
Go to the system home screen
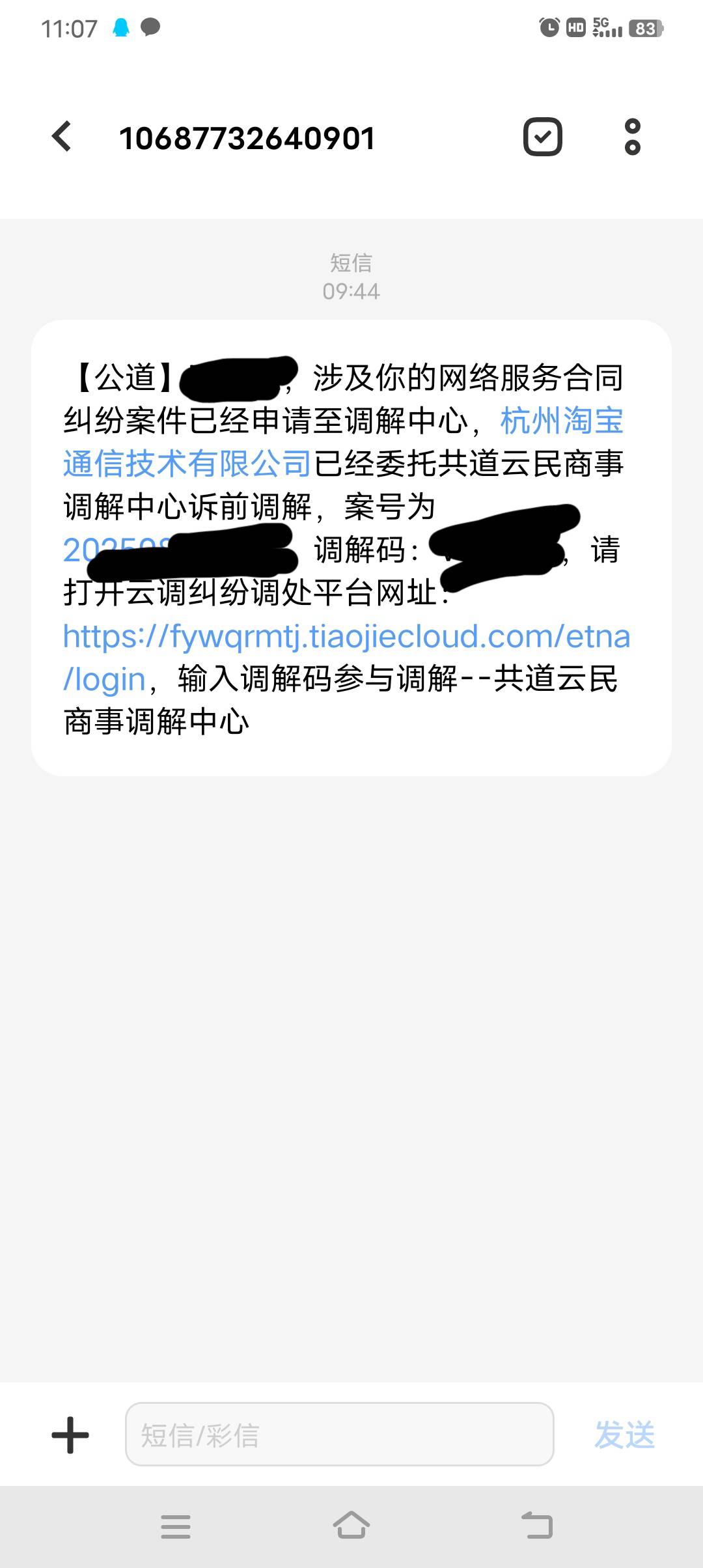click(351, 1525)
